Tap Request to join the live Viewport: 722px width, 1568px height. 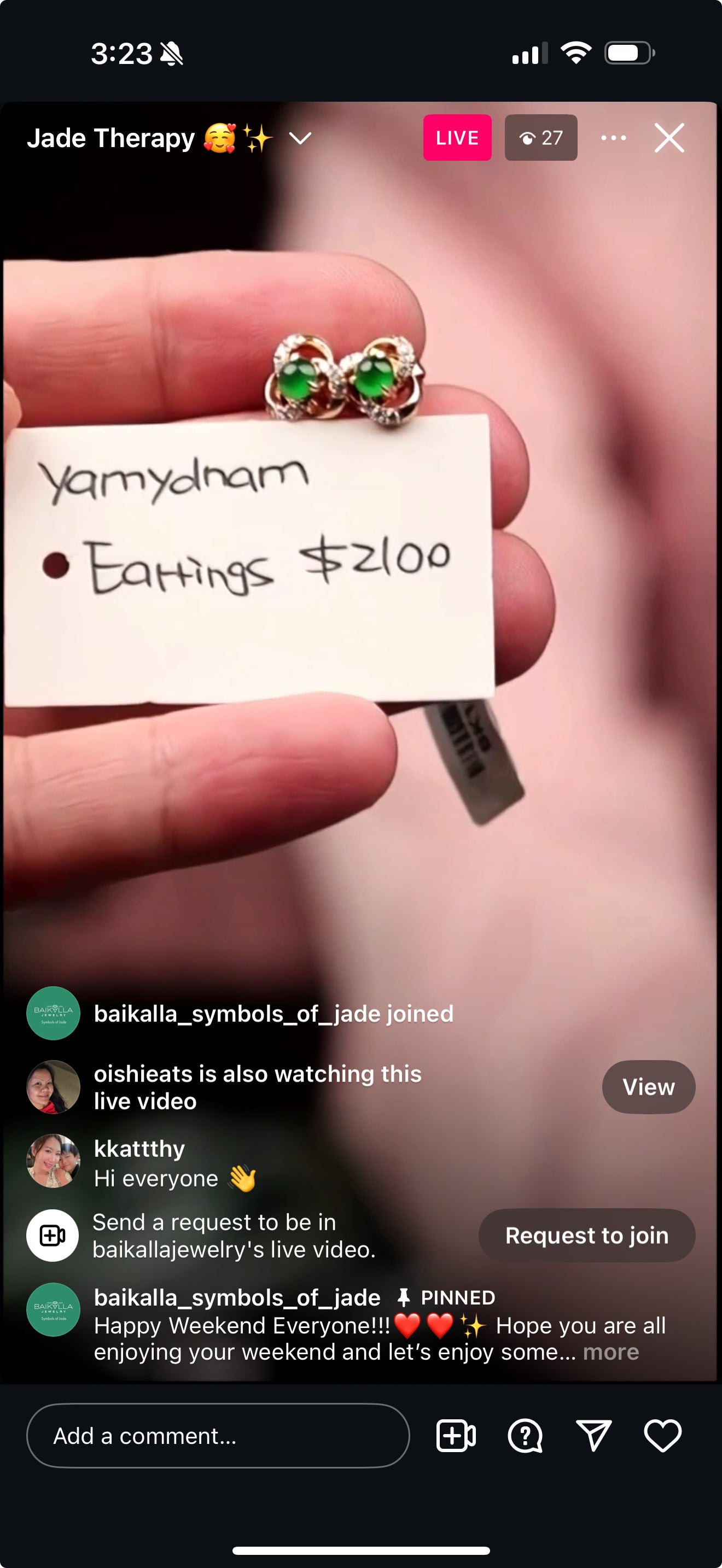(586, 1235)
